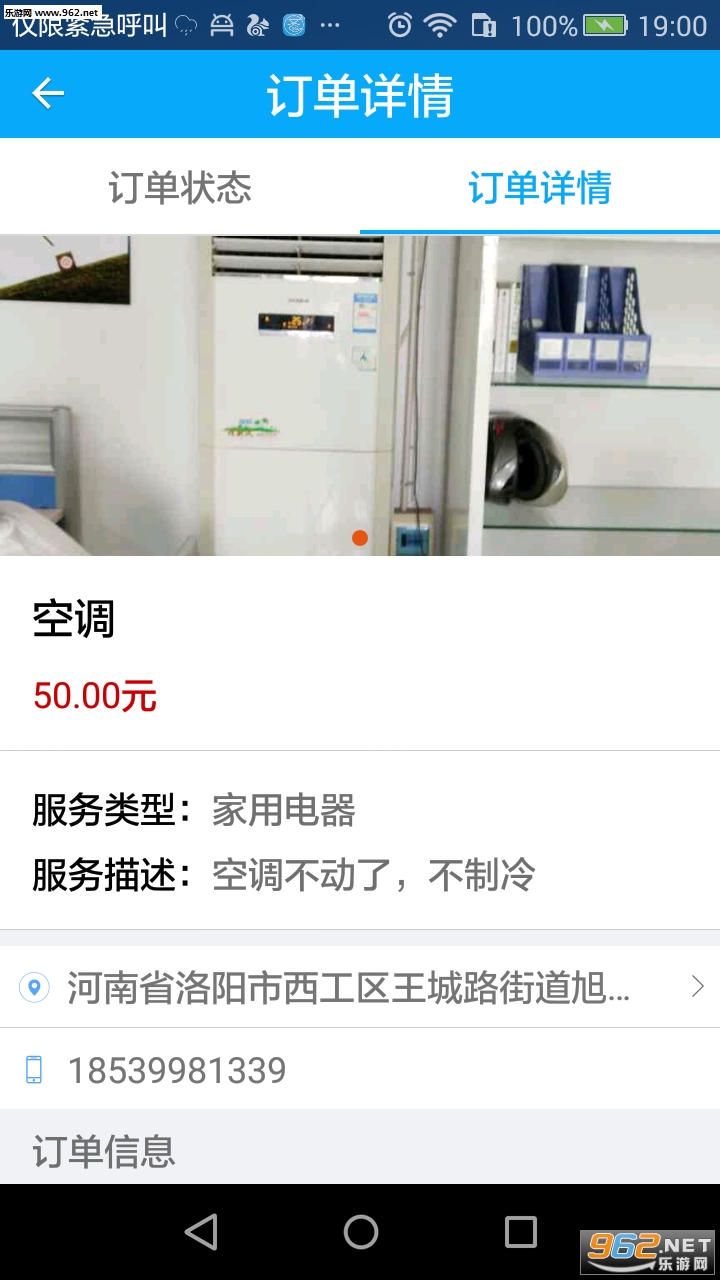This screenshot has height=1280, width=720.
Task: Call the phone number 18539981339
Action: tap(177, 1070)
